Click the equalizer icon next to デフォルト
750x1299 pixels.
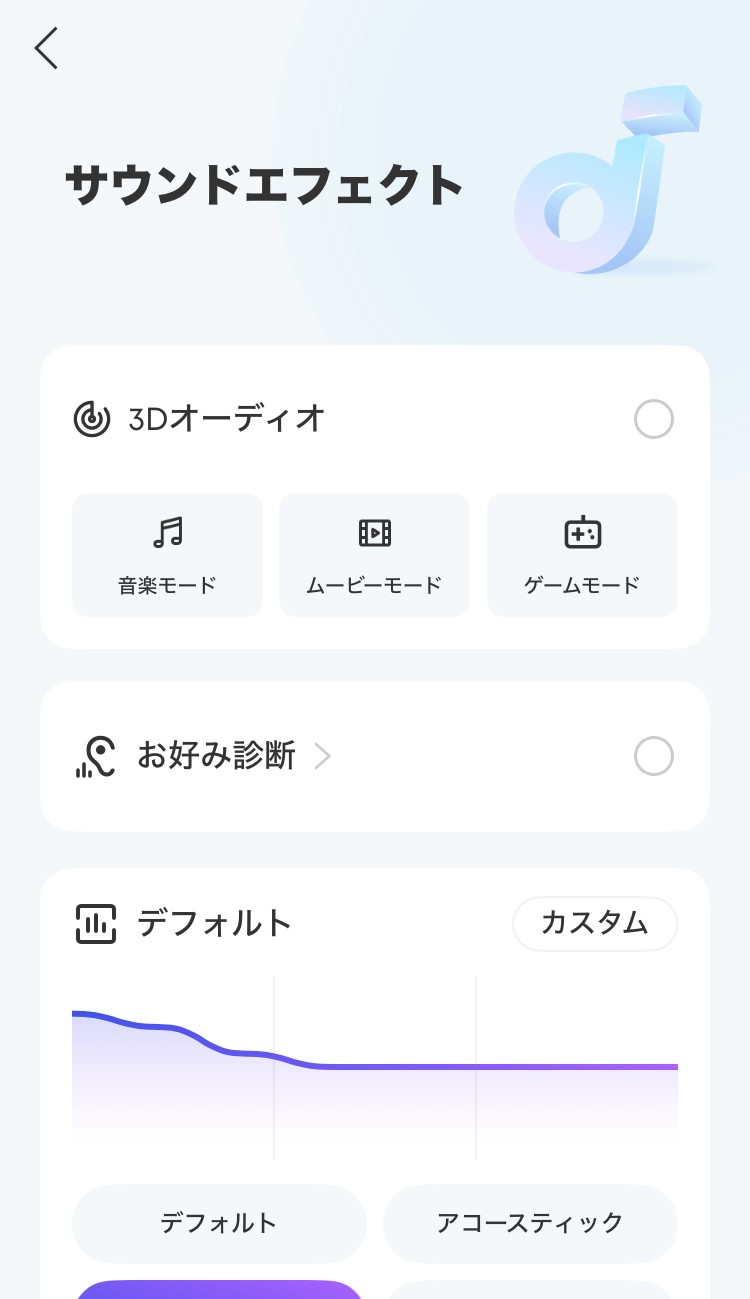click(95, 924)
